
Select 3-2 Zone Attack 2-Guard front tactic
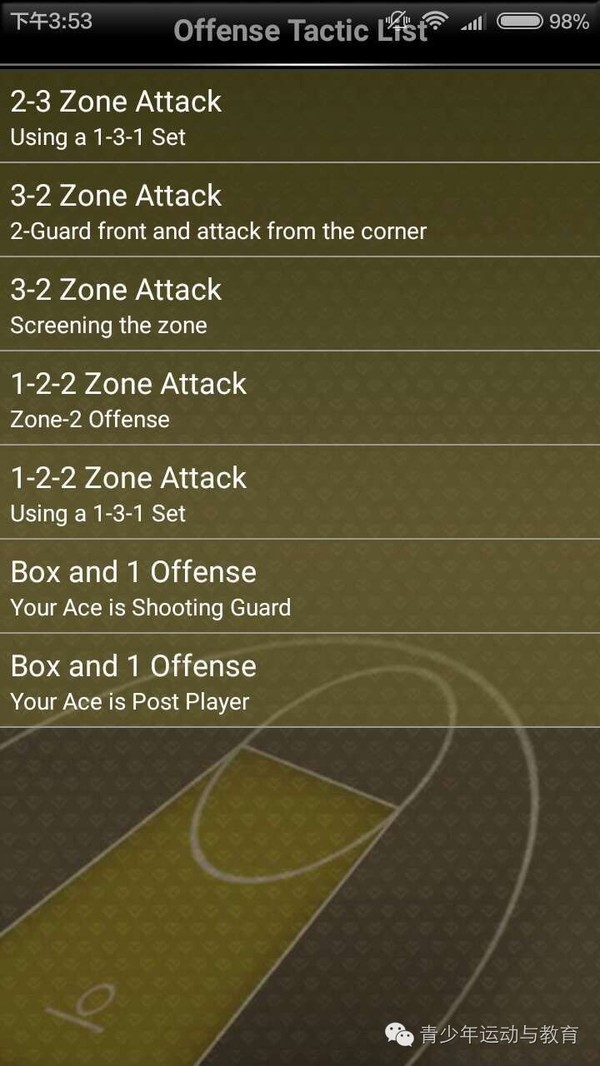[300, 209]
